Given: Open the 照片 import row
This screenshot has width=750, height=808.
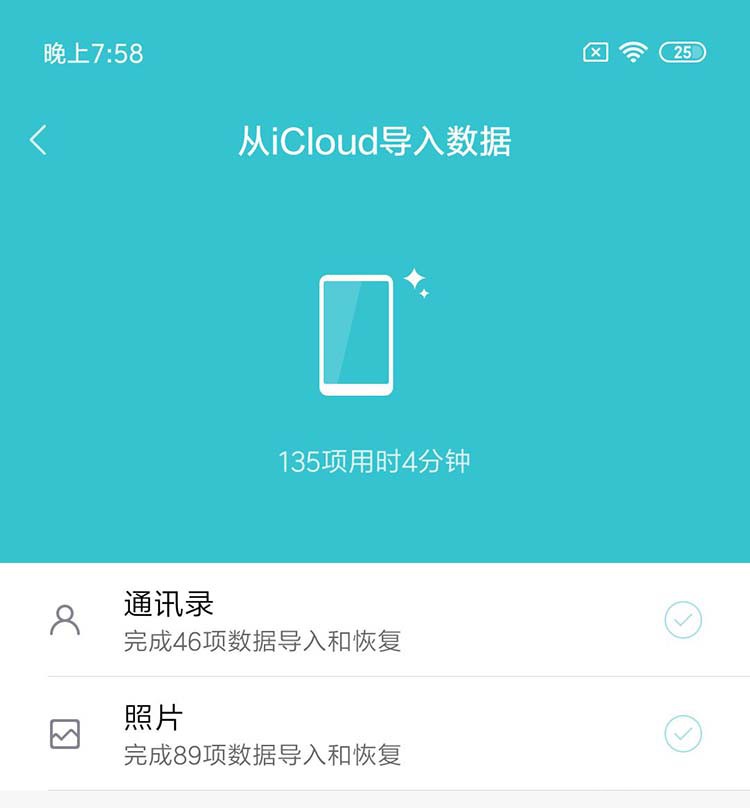Looking at the screenshot, I should (x=375, y=734).
